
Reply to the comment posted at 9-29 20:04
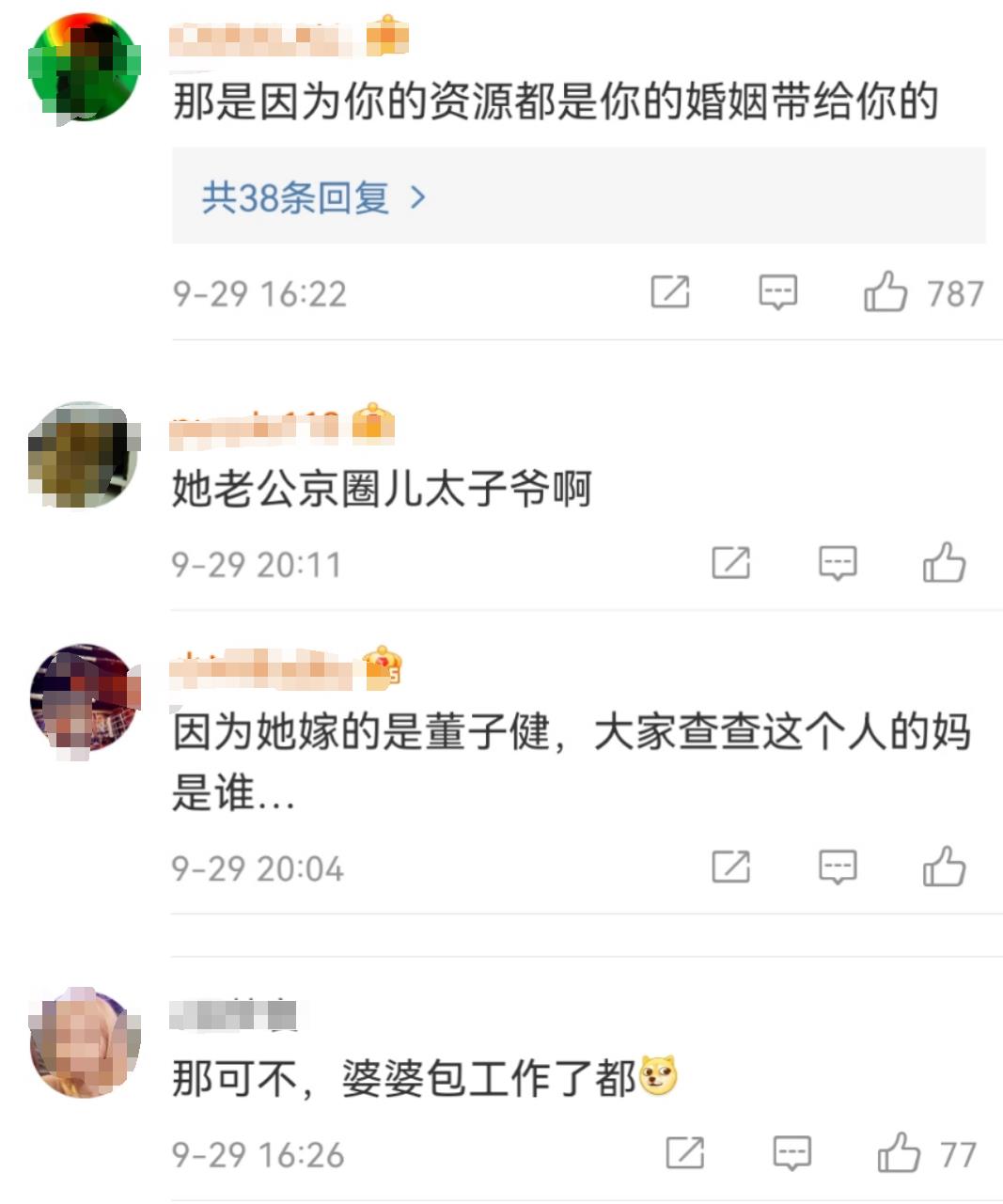837,867
